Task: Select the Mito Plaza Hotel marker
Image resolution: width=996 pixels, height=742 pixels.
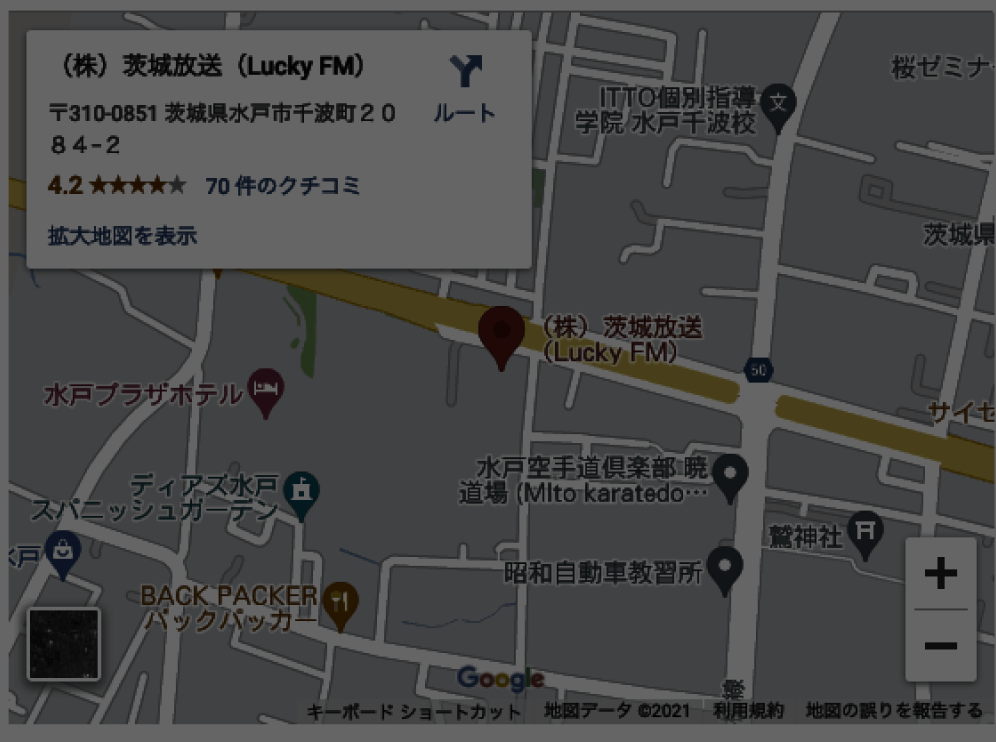Action: point(266,393)
